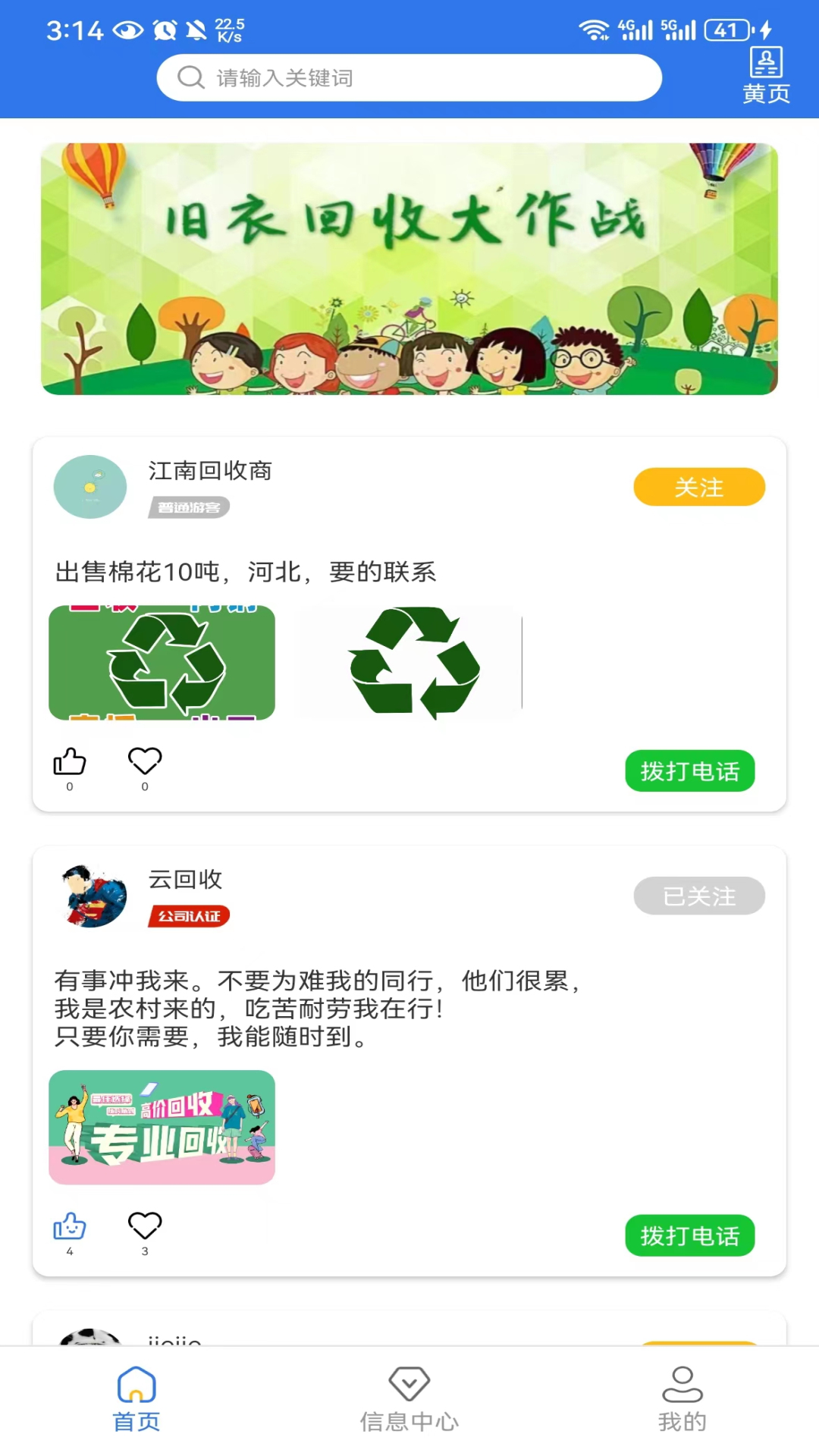
Task: Tap the keyword search input field
Action: tap(409, 77)
